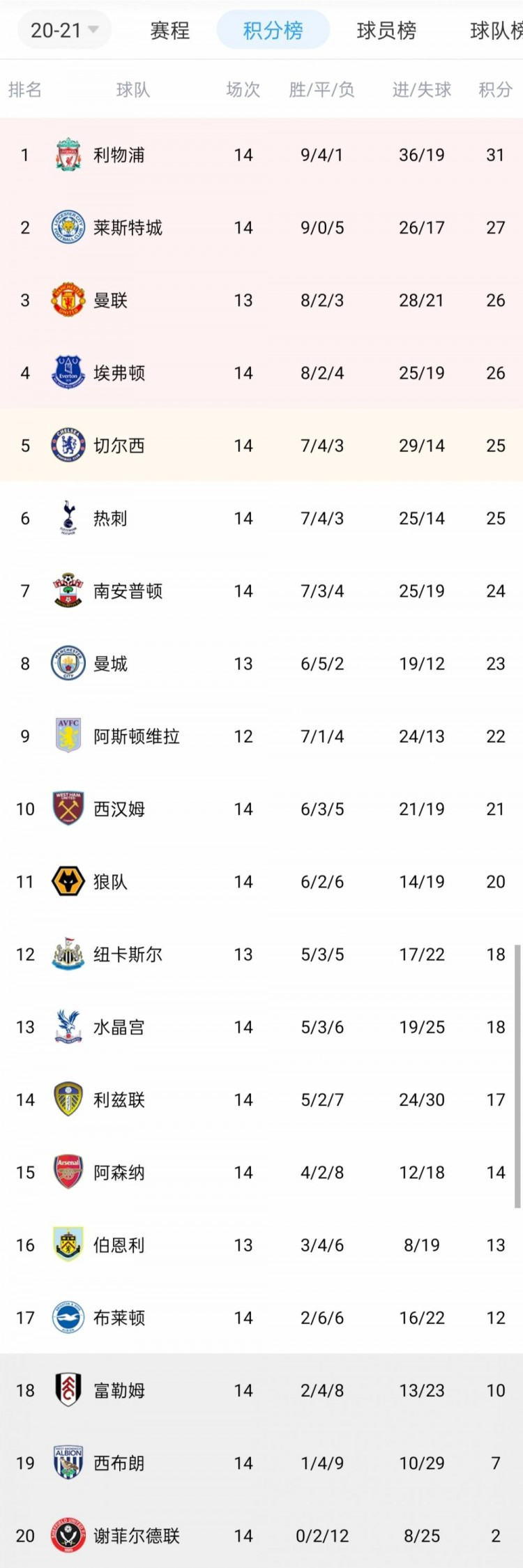
Task: Open the 阿斯顿维拉 team row
Action: pos(136,736)
